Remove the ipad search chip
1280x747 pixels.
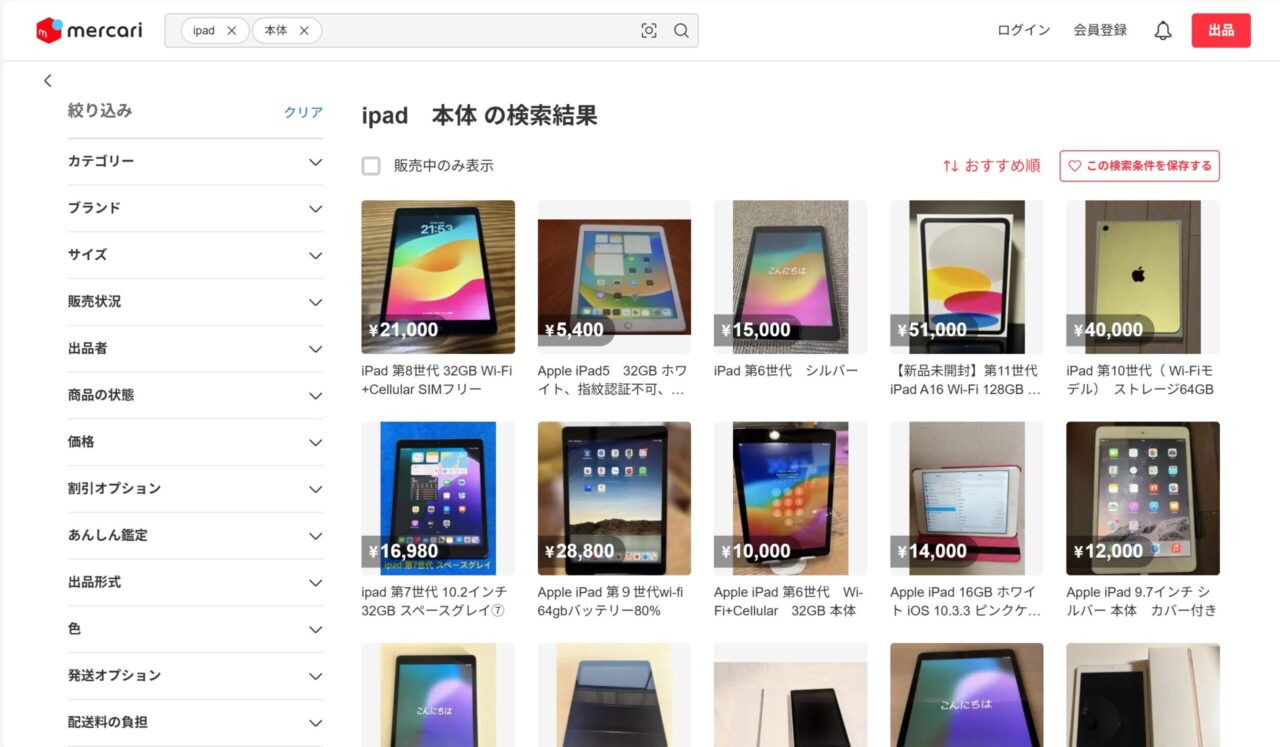click(231, 31)
